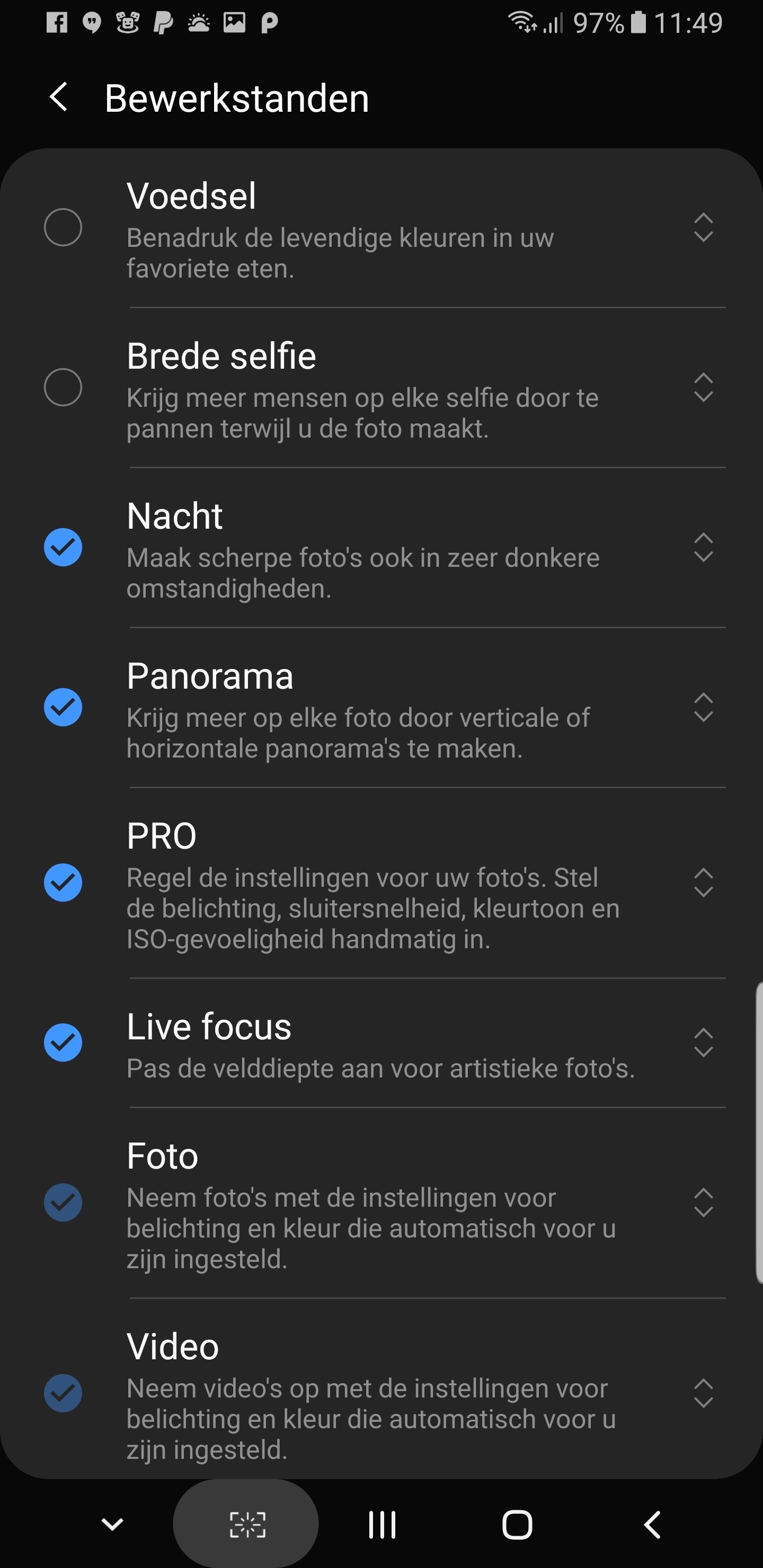Select the Brede selfie mode checkbox
763x1568 pixels.
pyautogui.click(x=63, y=387)
